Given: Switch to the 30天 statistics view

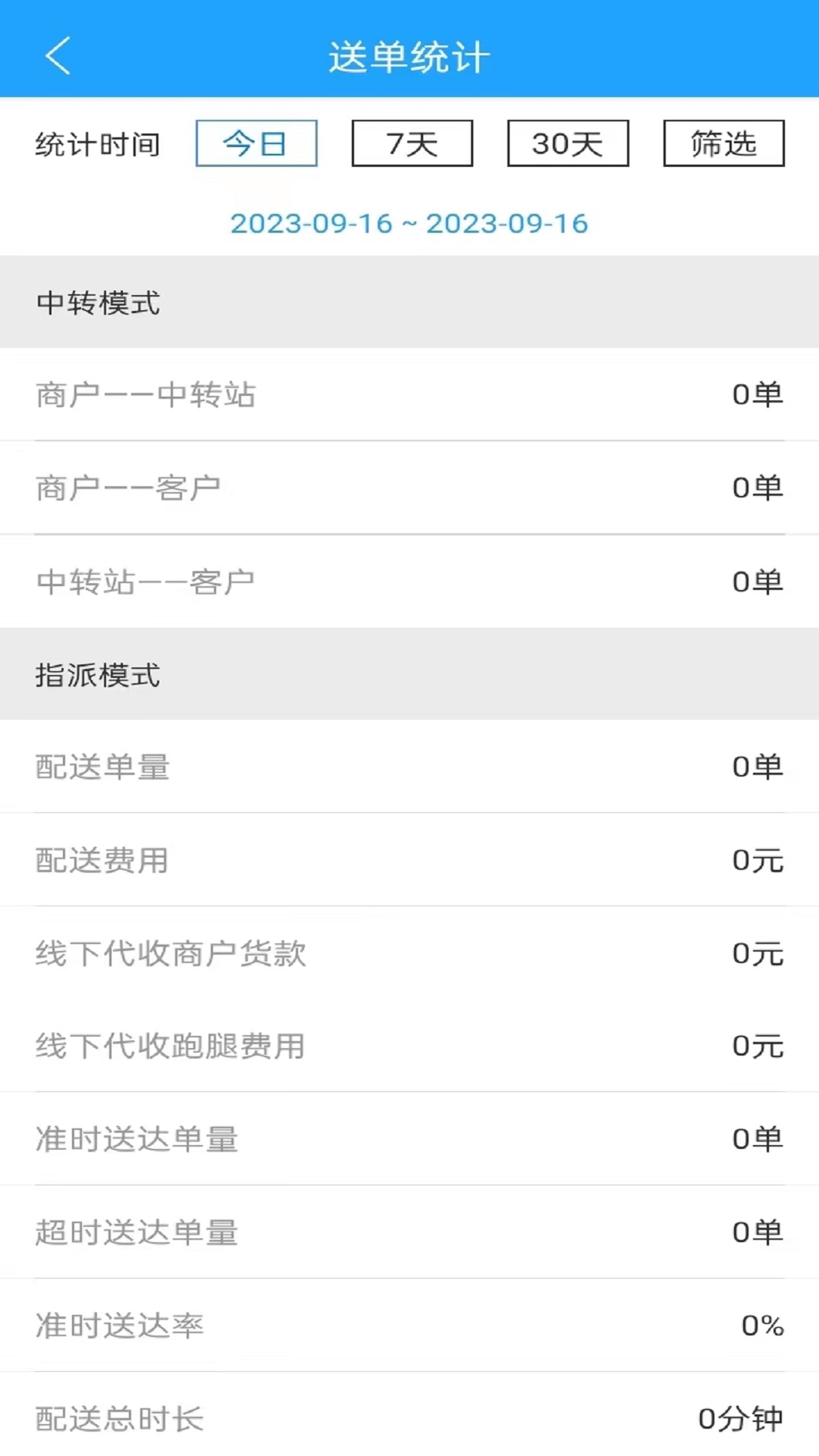Looking at the screenshot, I should tap(567, 144).
